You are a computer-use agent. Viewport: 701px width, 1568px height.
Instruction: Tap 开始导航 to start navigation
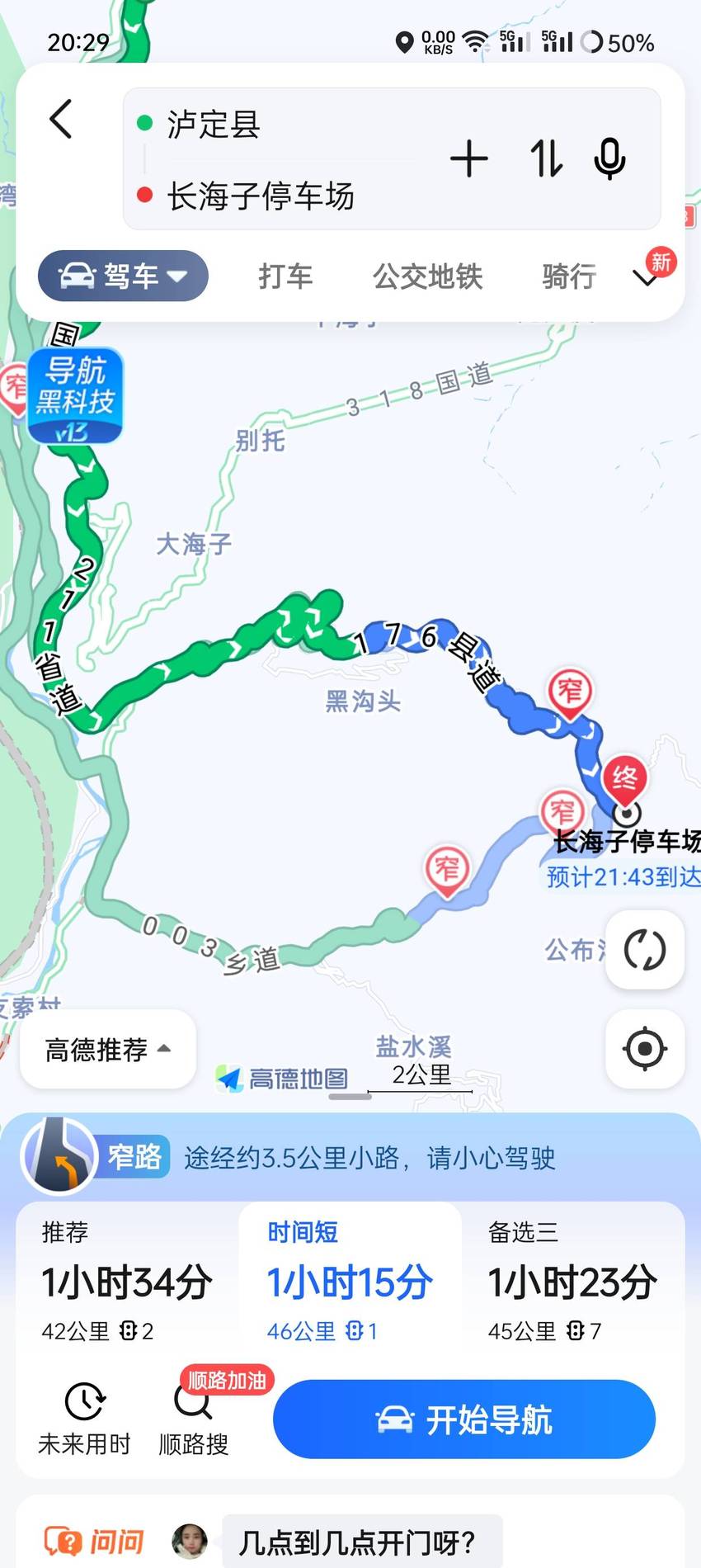click(464, 1419)
